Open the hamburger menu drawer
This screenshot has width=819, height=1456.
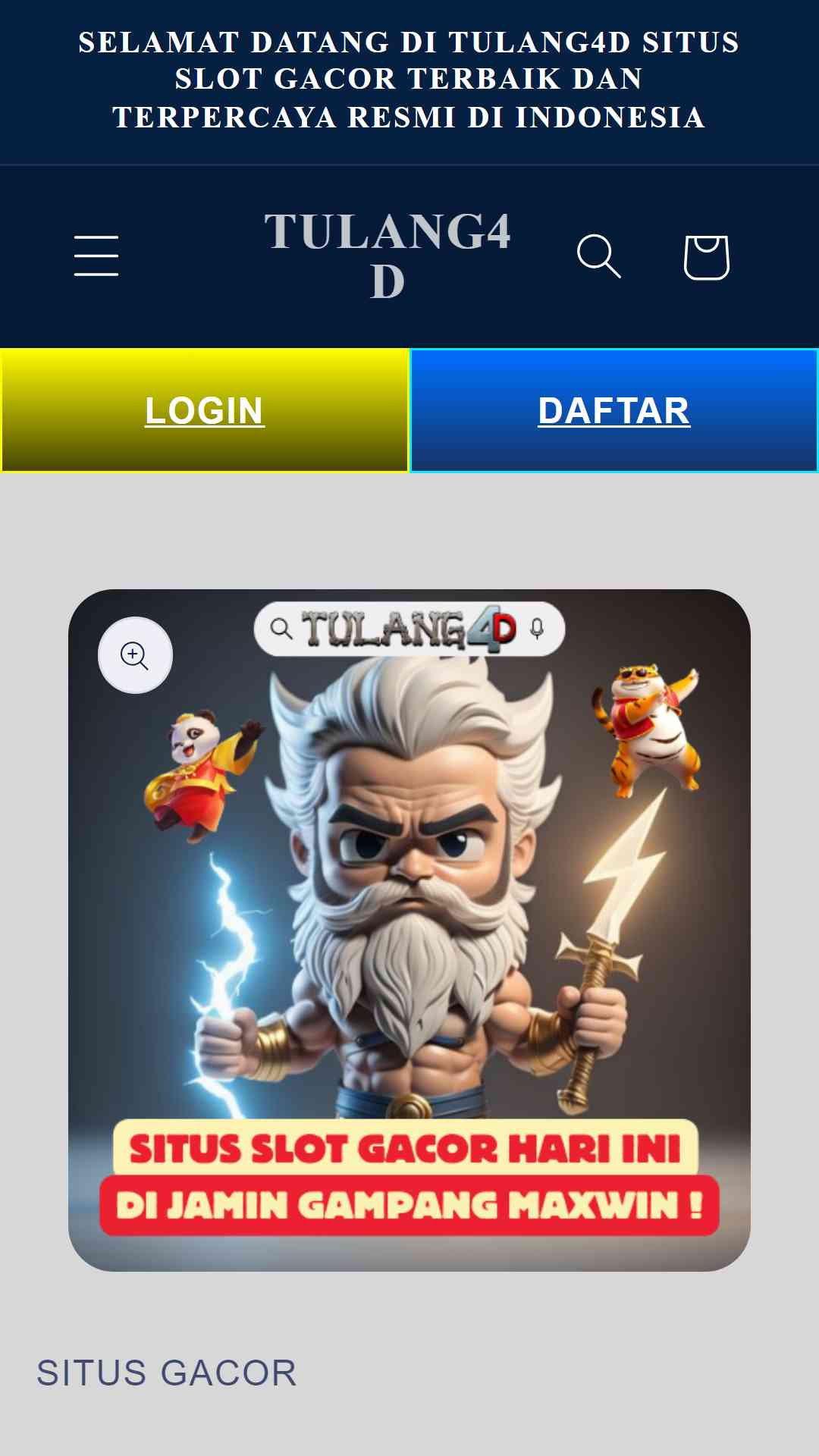click(96, 256)
